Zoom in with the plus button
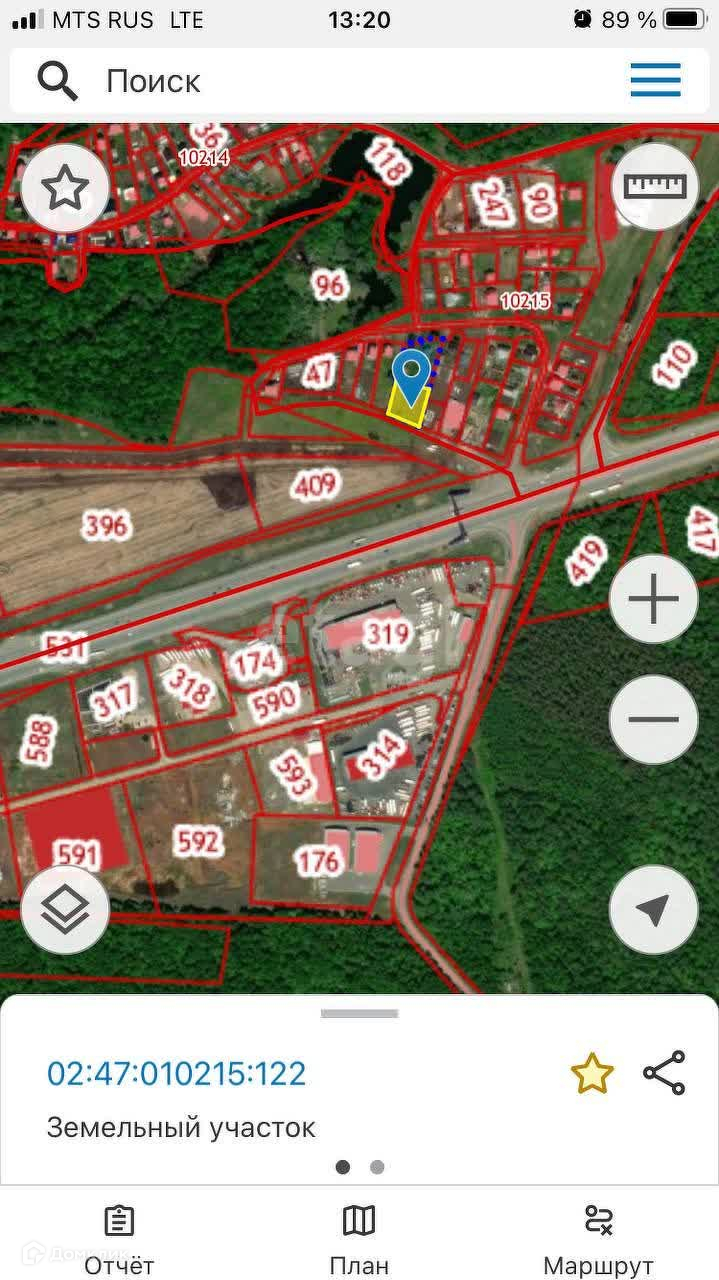Viewport: 719px width, 1280px height. click(654, 600)
